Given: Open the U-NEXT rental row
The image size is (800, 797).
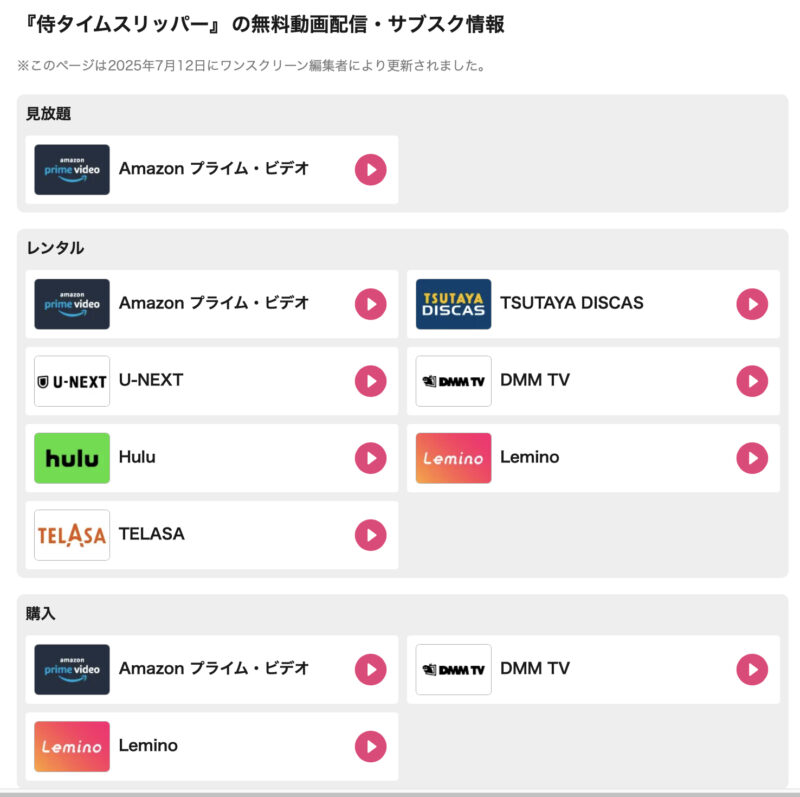Looking at the screenshot, I should [x=211, y=381].
